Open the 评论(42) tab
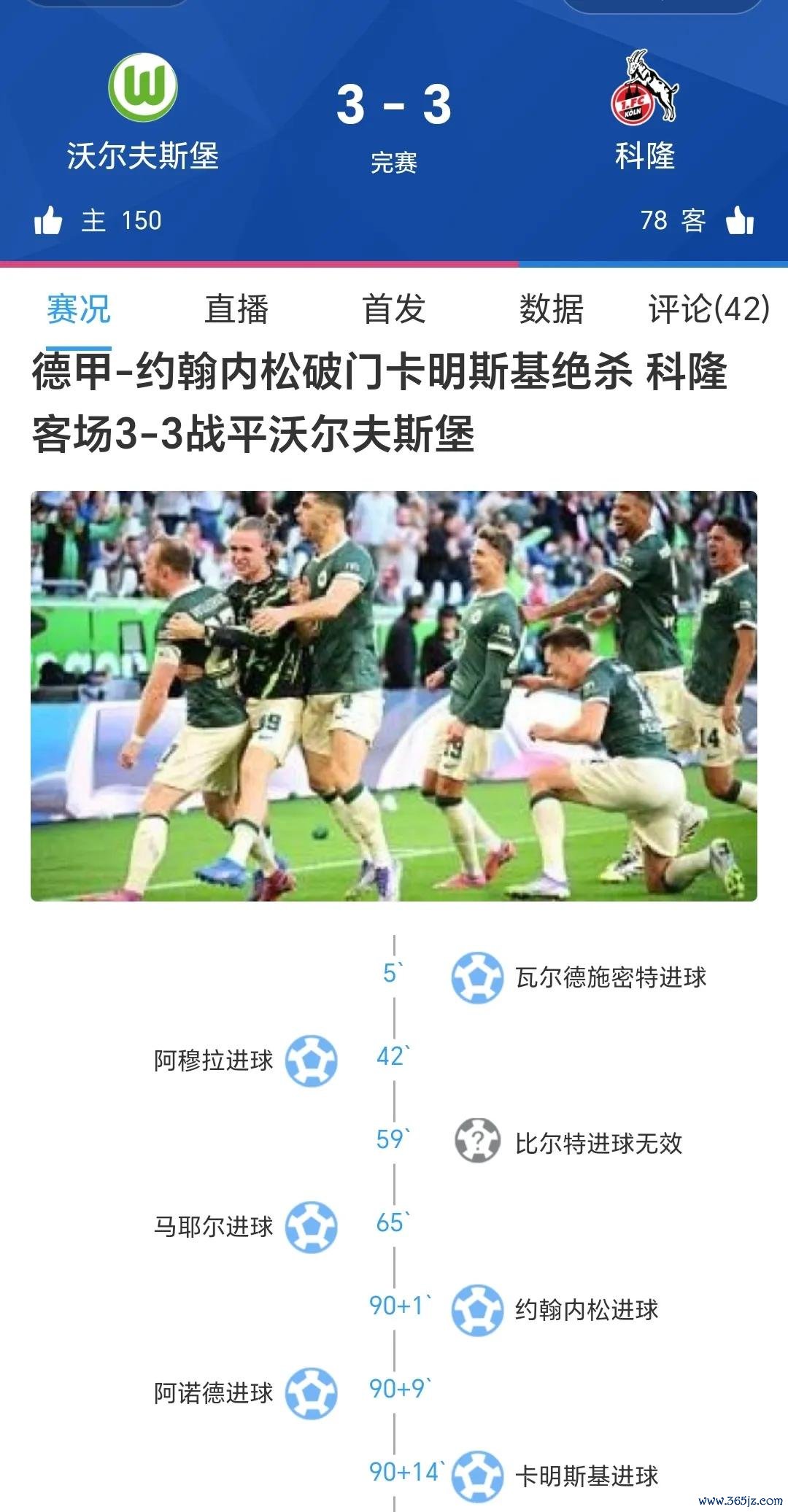This screenshot has width=788, height=1512. (x=708, y=309)
